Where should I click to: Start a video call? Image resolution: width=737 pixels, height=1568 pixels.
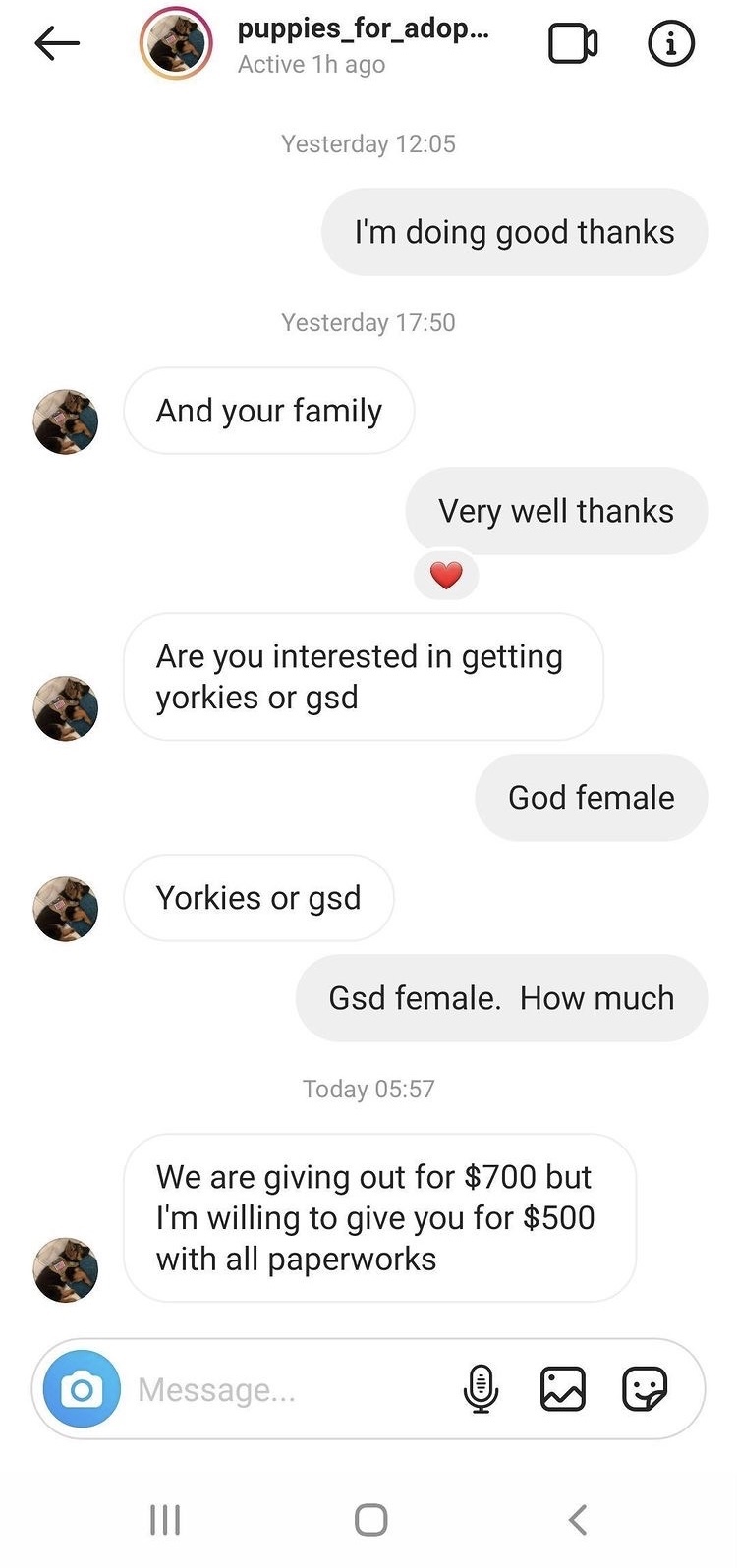pos(573,43)
